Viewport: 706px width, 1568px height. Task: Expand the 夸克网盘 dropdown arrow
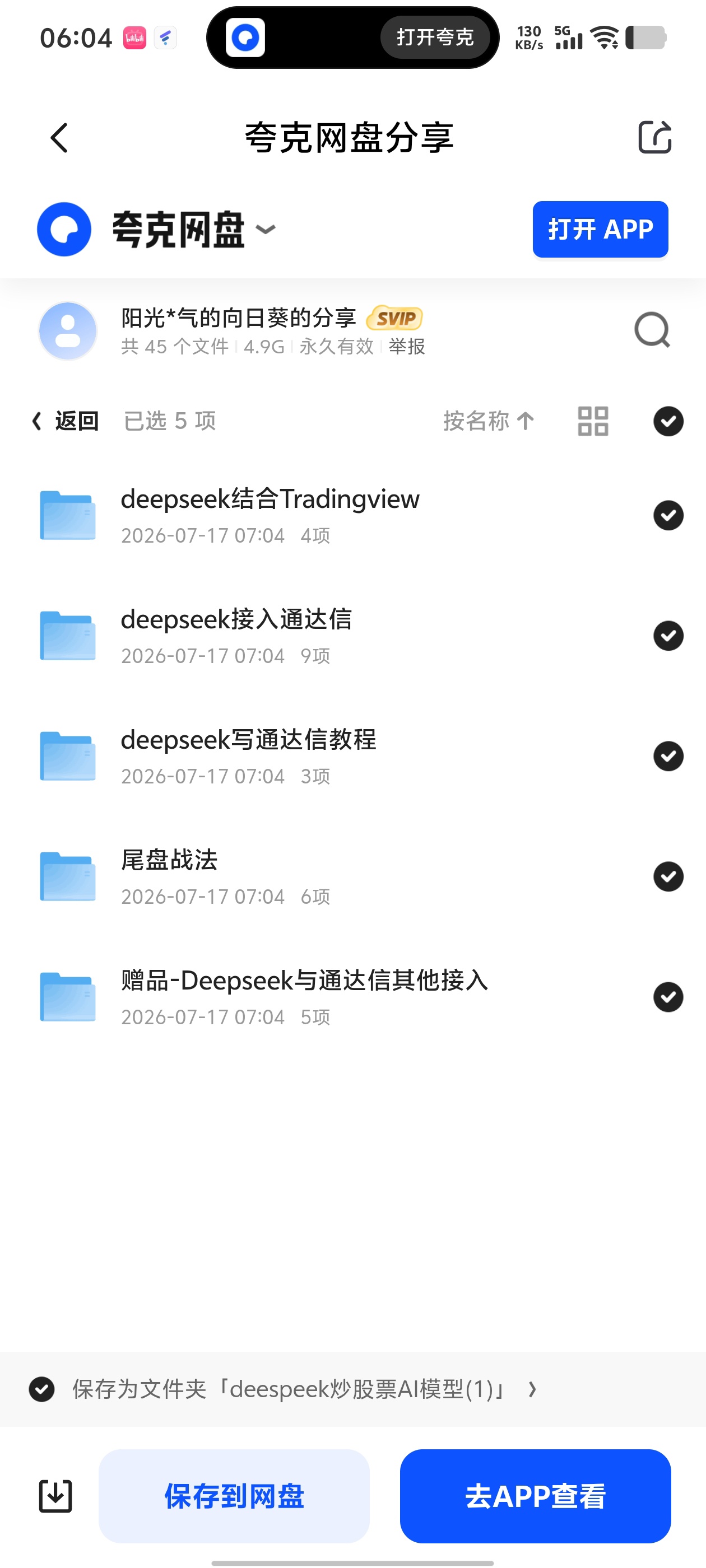tap(266, 230)
